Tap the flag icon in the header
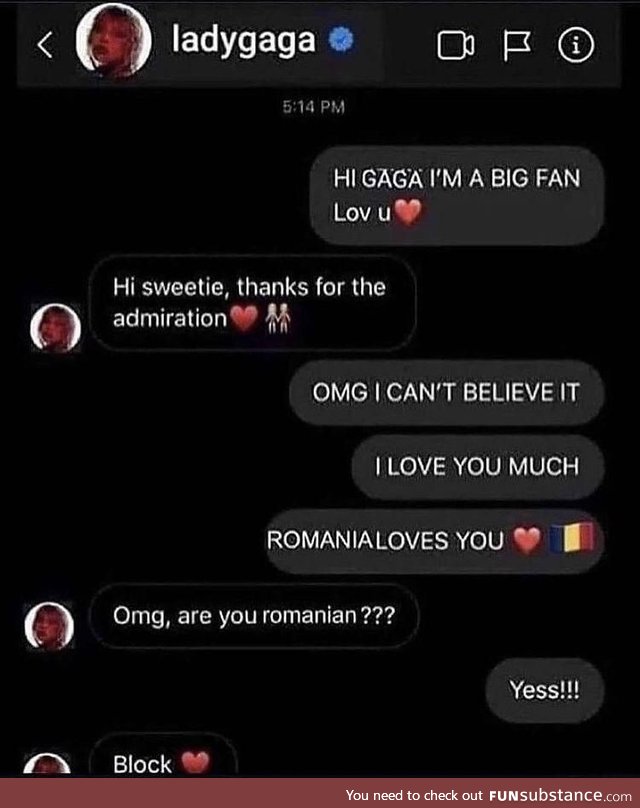Screen dimensions: 640x808 point(517,46)
